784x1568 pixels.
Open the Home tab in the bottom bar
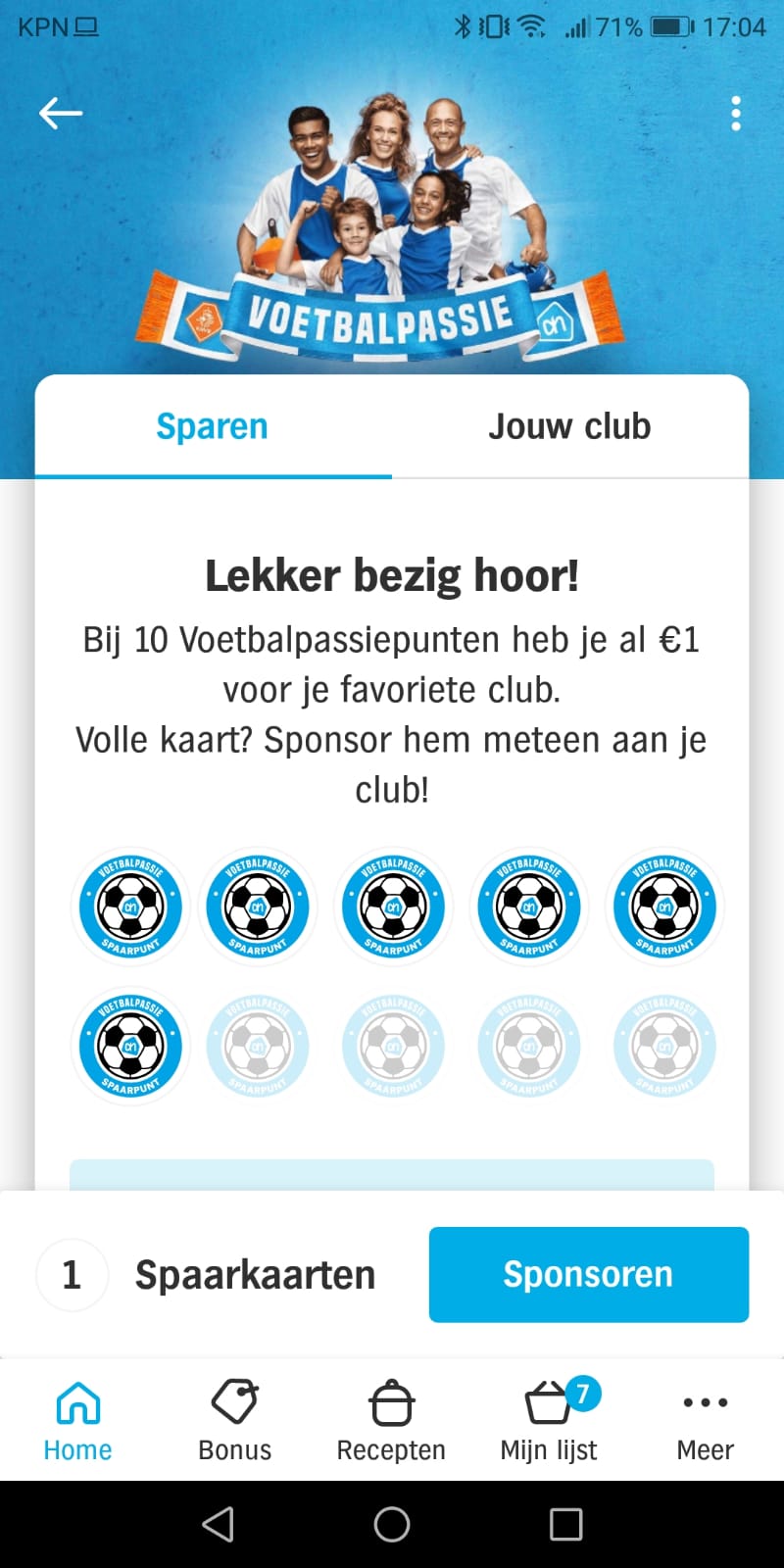pyautogui.click(x=77, y=1421)
